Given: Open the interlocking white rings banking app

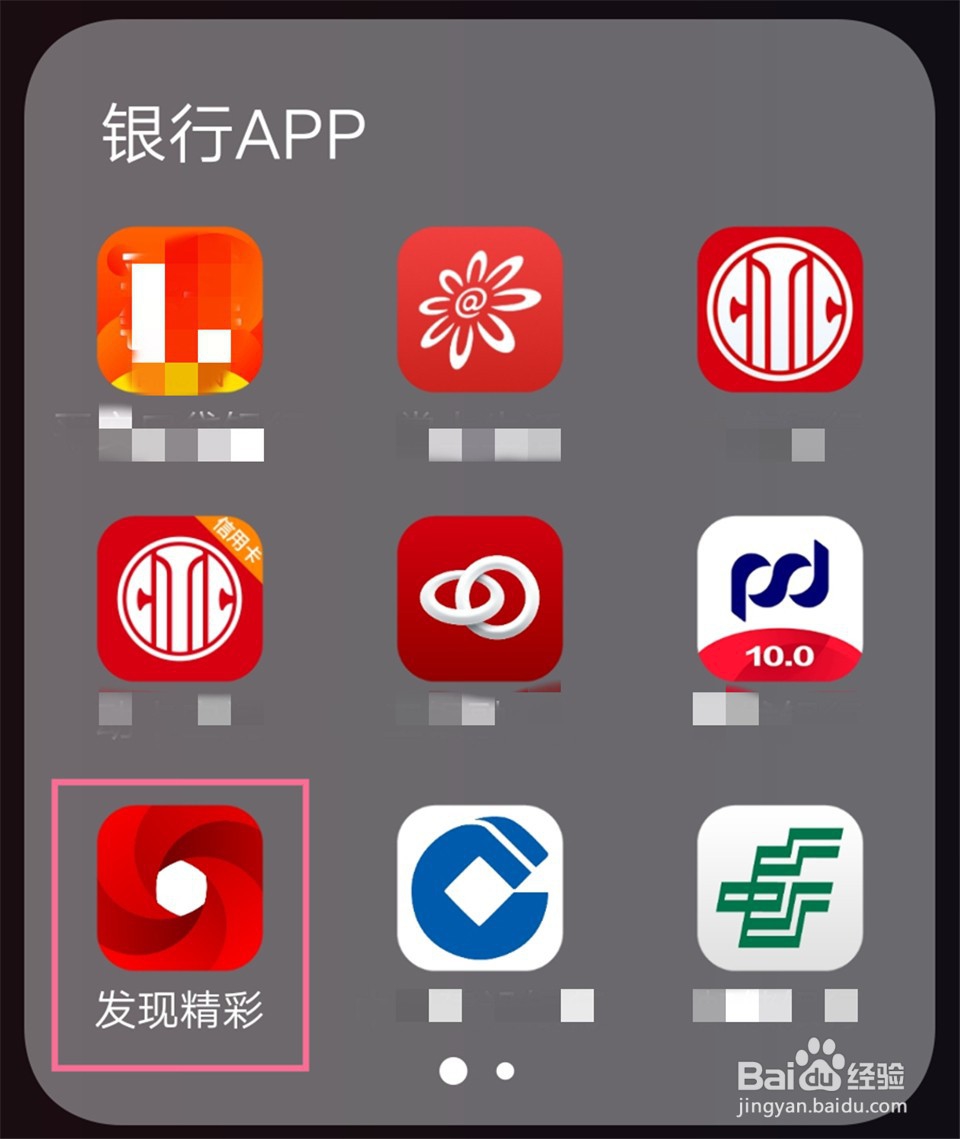Looking at the screenshot, I should (480, 600).
